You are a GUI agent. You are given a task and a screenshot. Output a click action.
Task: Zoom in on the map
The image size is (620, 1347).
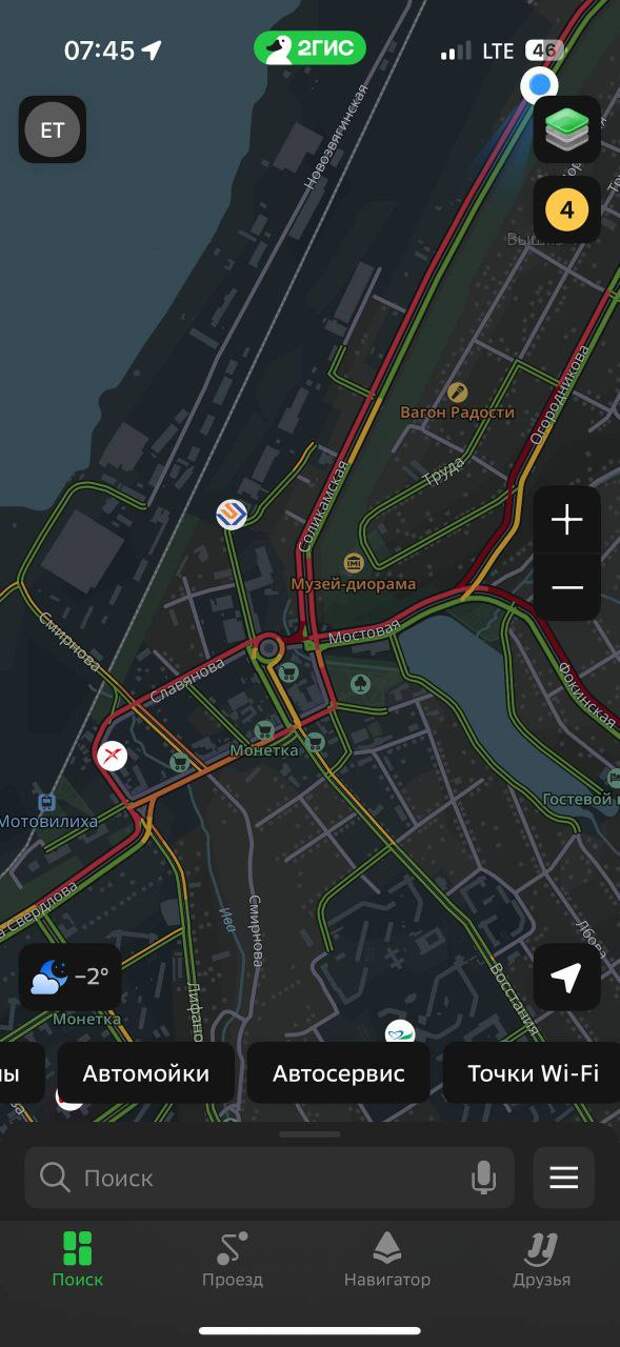(567, 520)
